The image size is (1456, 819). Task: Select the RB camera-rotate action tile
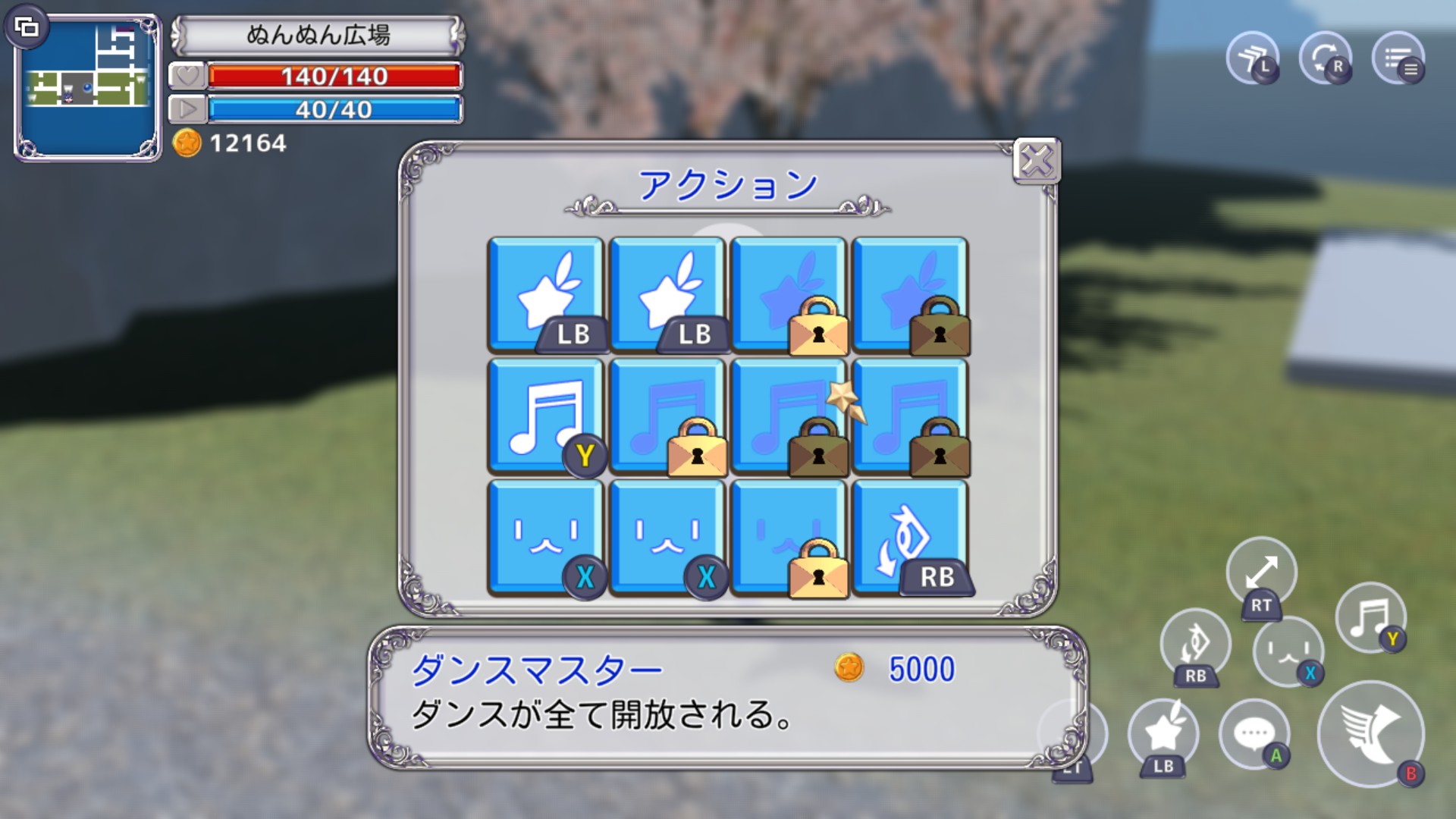click(x=910, y=538)
